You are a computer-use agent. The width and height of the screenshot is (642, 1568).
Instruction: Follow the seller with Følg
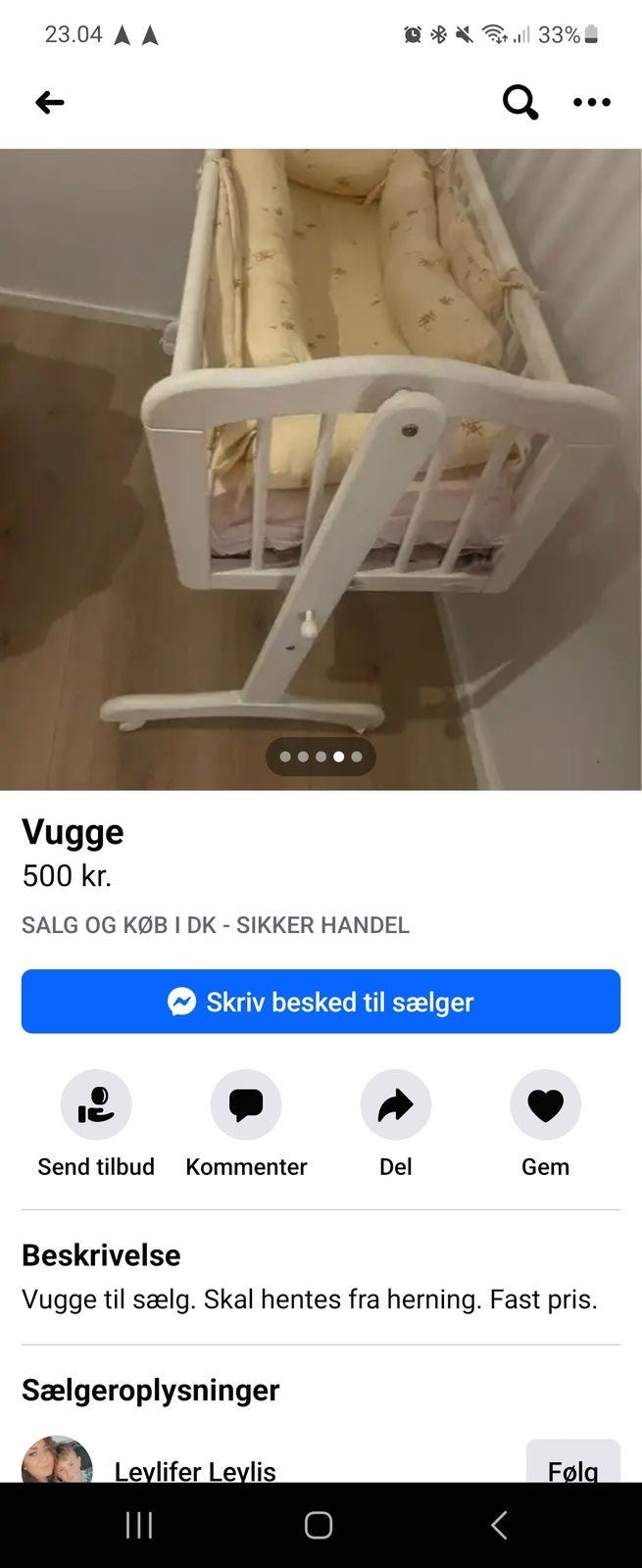572,1468
